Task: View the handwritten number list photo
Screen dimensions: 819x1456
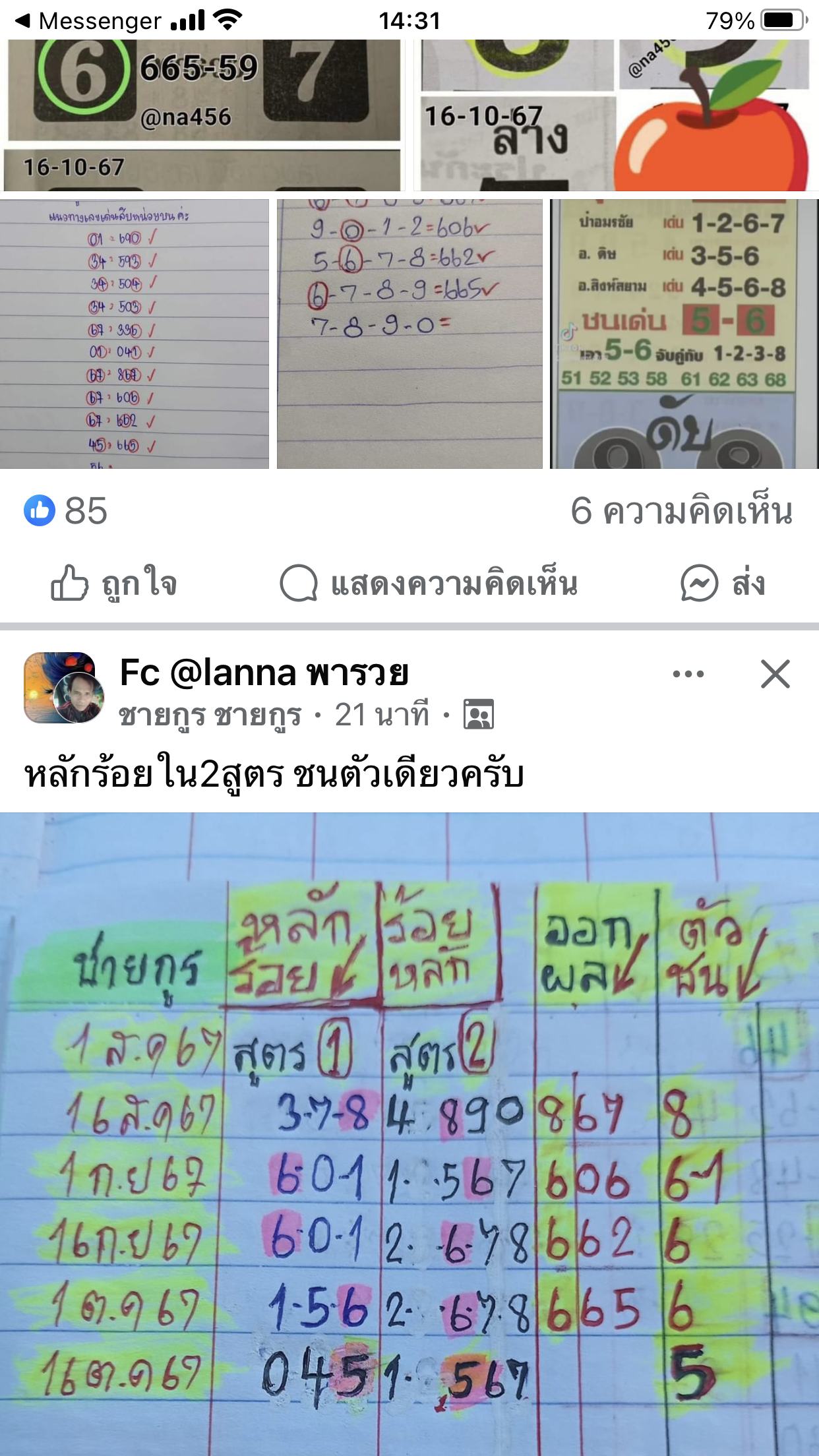Action: coord(134,334)
